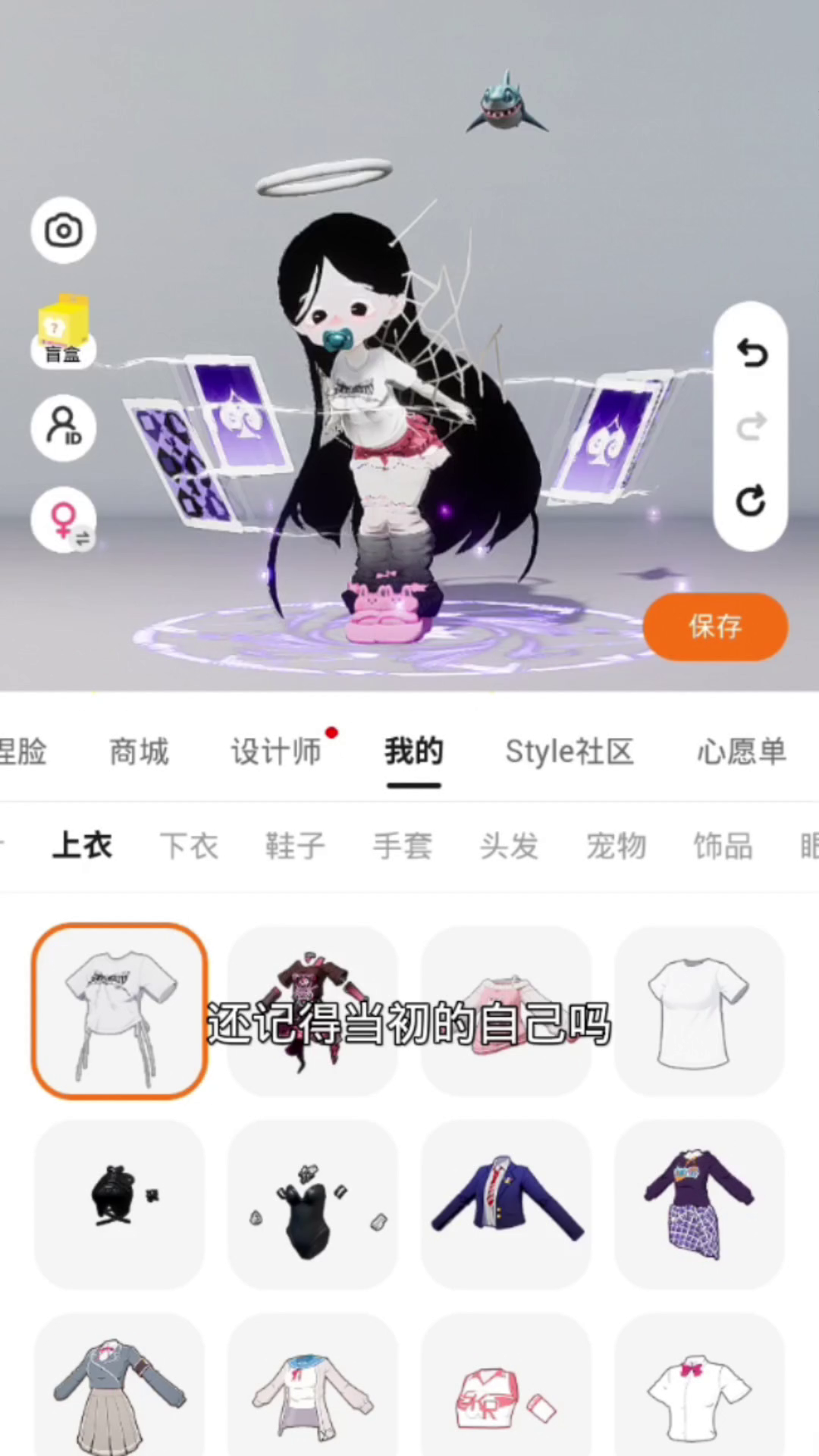819x1456 pixels.
Task: Undo the last outfit change
Action: (751, 353)
